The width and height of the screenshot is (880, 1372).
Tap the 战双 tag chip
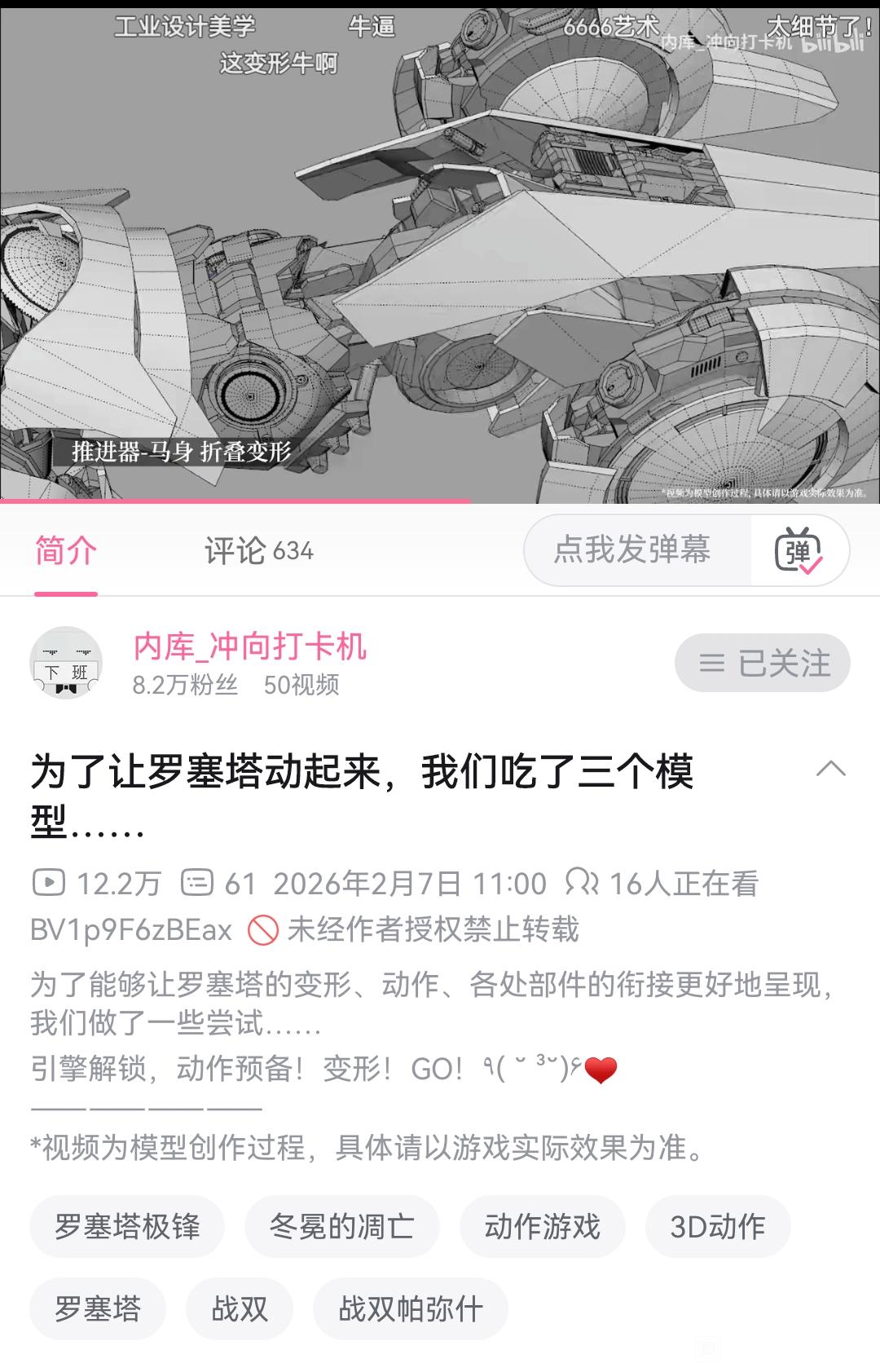(x=240, y=1308)
